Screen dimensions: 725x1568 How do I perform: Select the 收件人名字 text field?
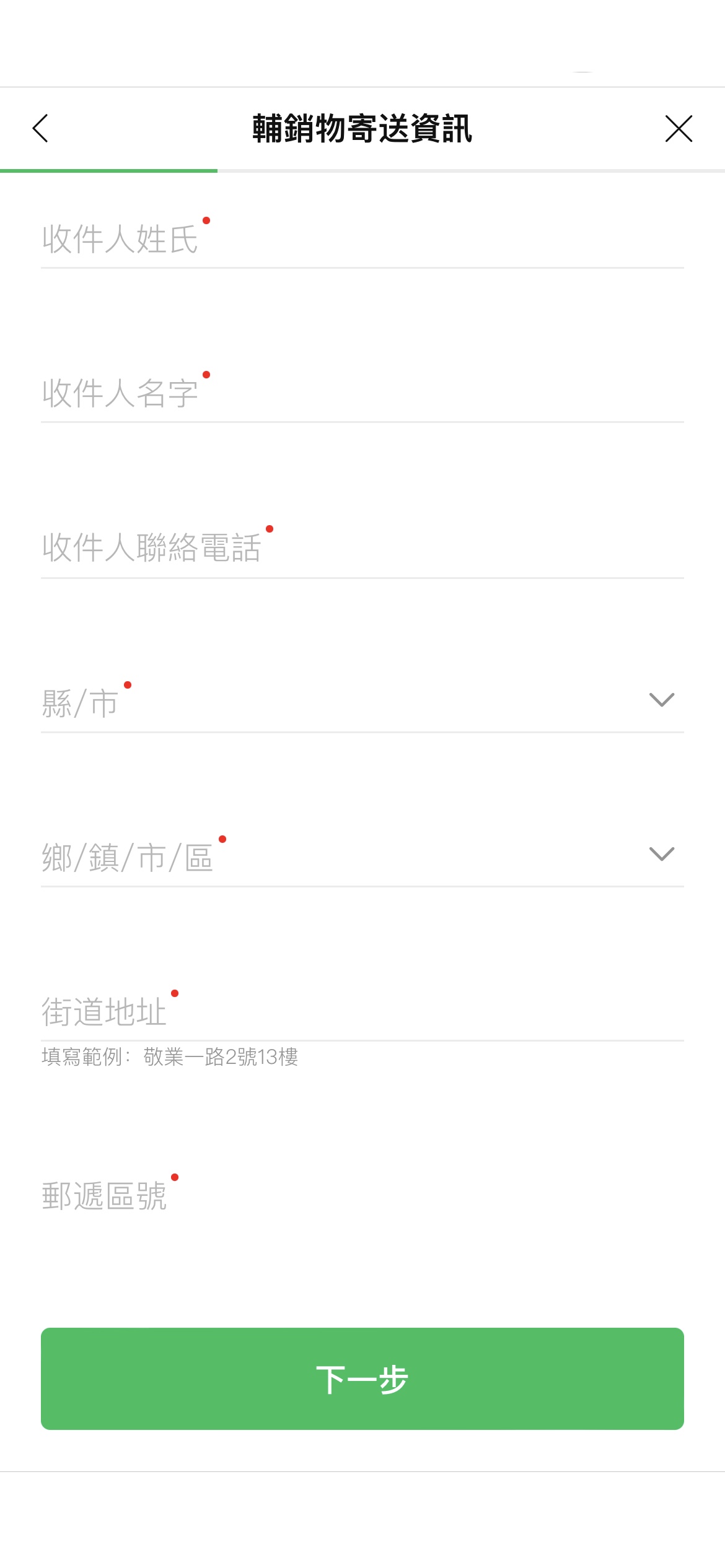362,393
